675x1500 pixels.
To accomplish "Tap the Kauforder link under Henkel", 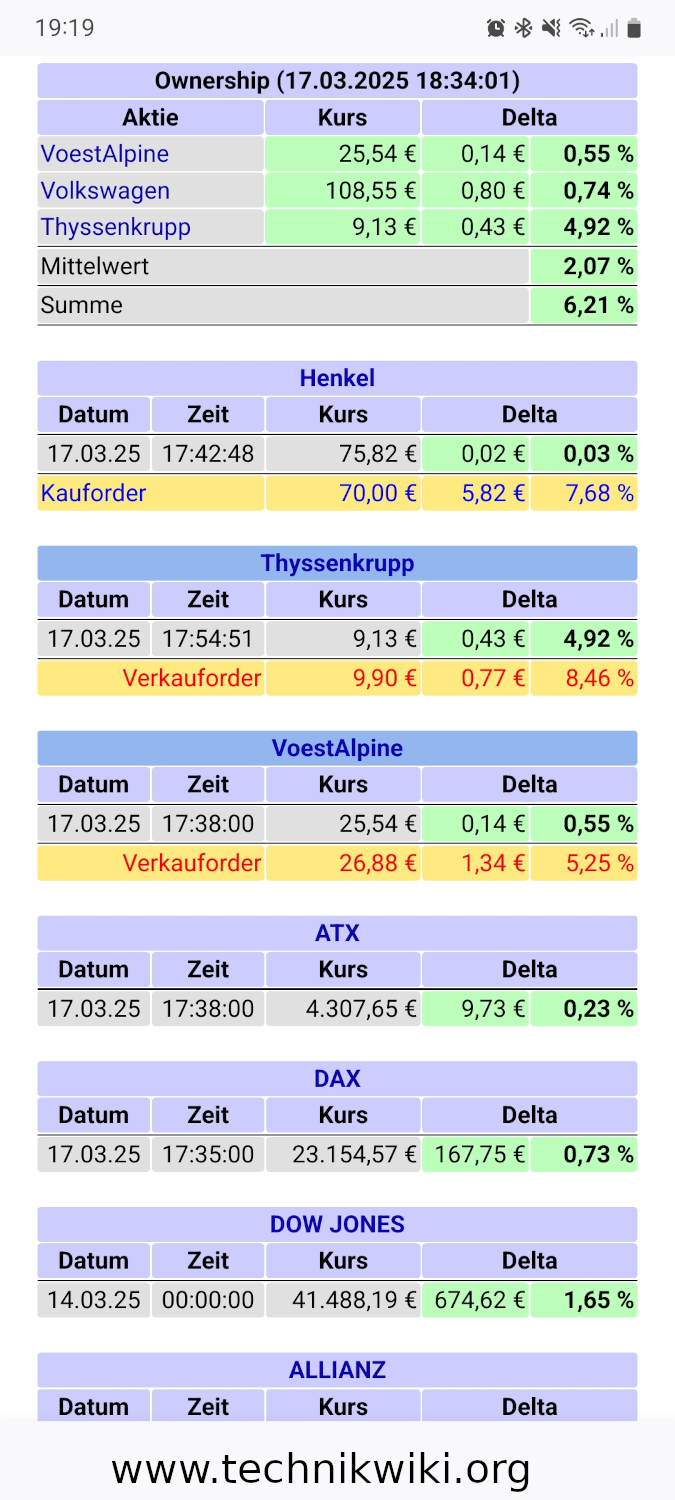I will pos(93,493).
